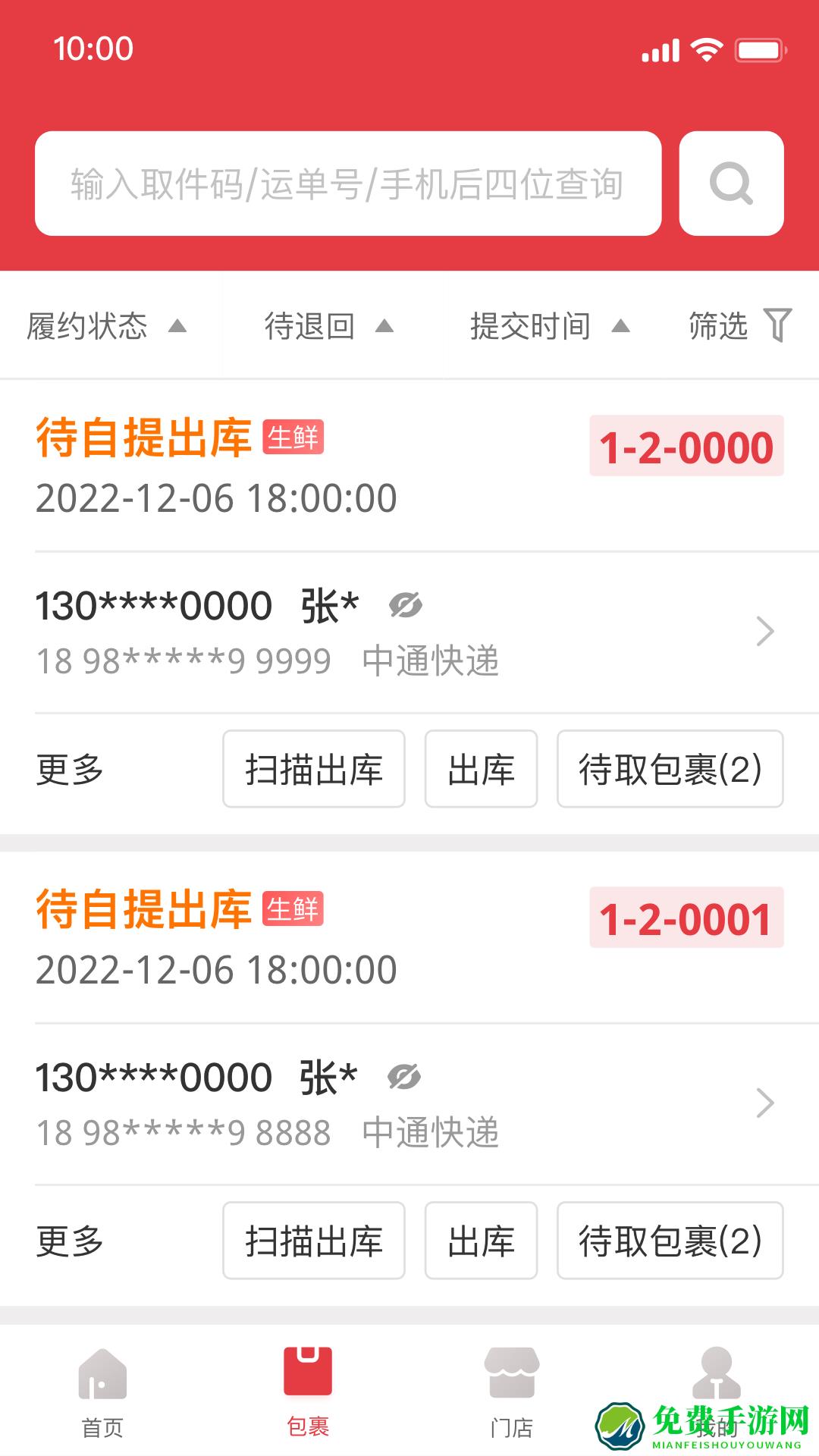Open the 待退回 filter dropdown
This screenshot has width=819, height=1456.
tap(330, 326)
